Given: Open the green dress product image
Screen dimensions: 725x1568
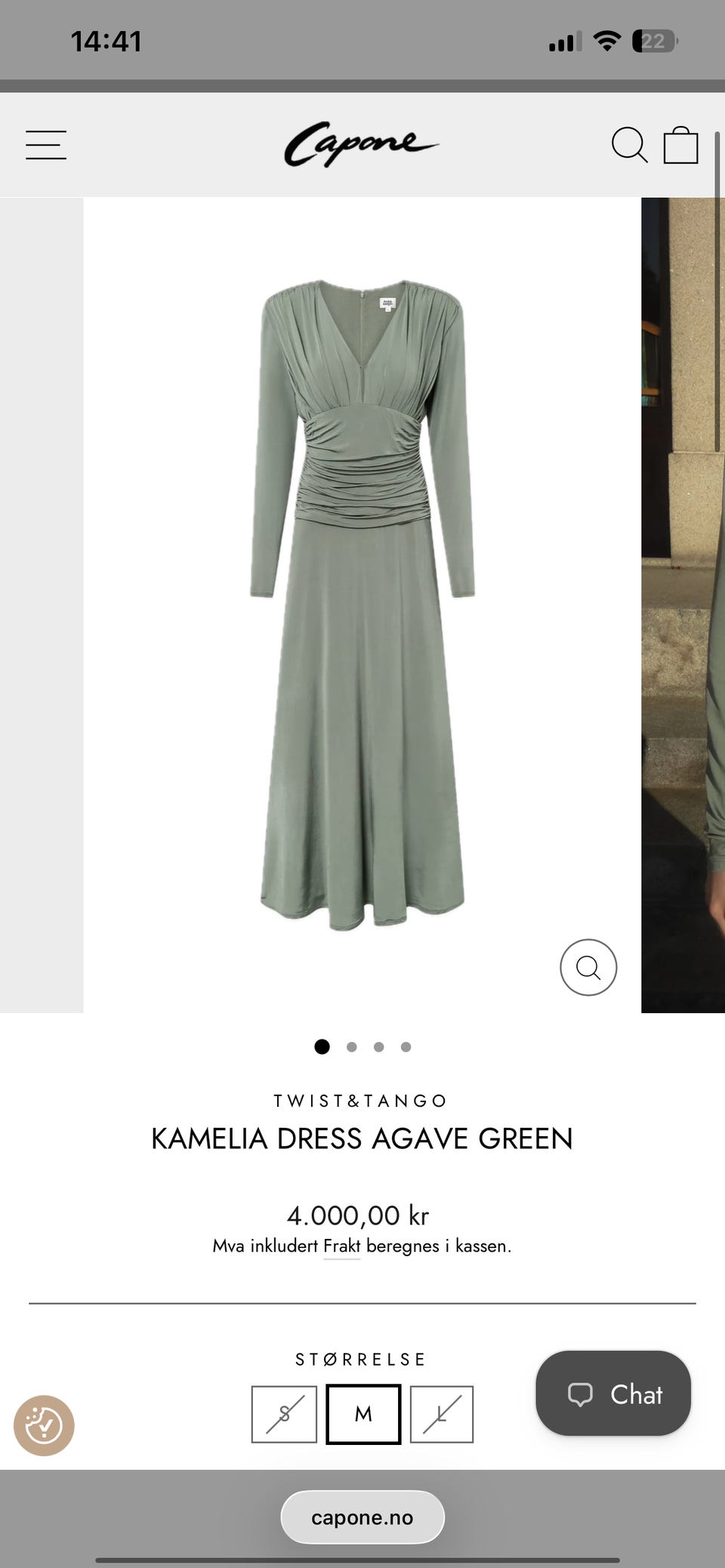Looking at the screenshot, I should pyautogui.click(x=362, y=605).
